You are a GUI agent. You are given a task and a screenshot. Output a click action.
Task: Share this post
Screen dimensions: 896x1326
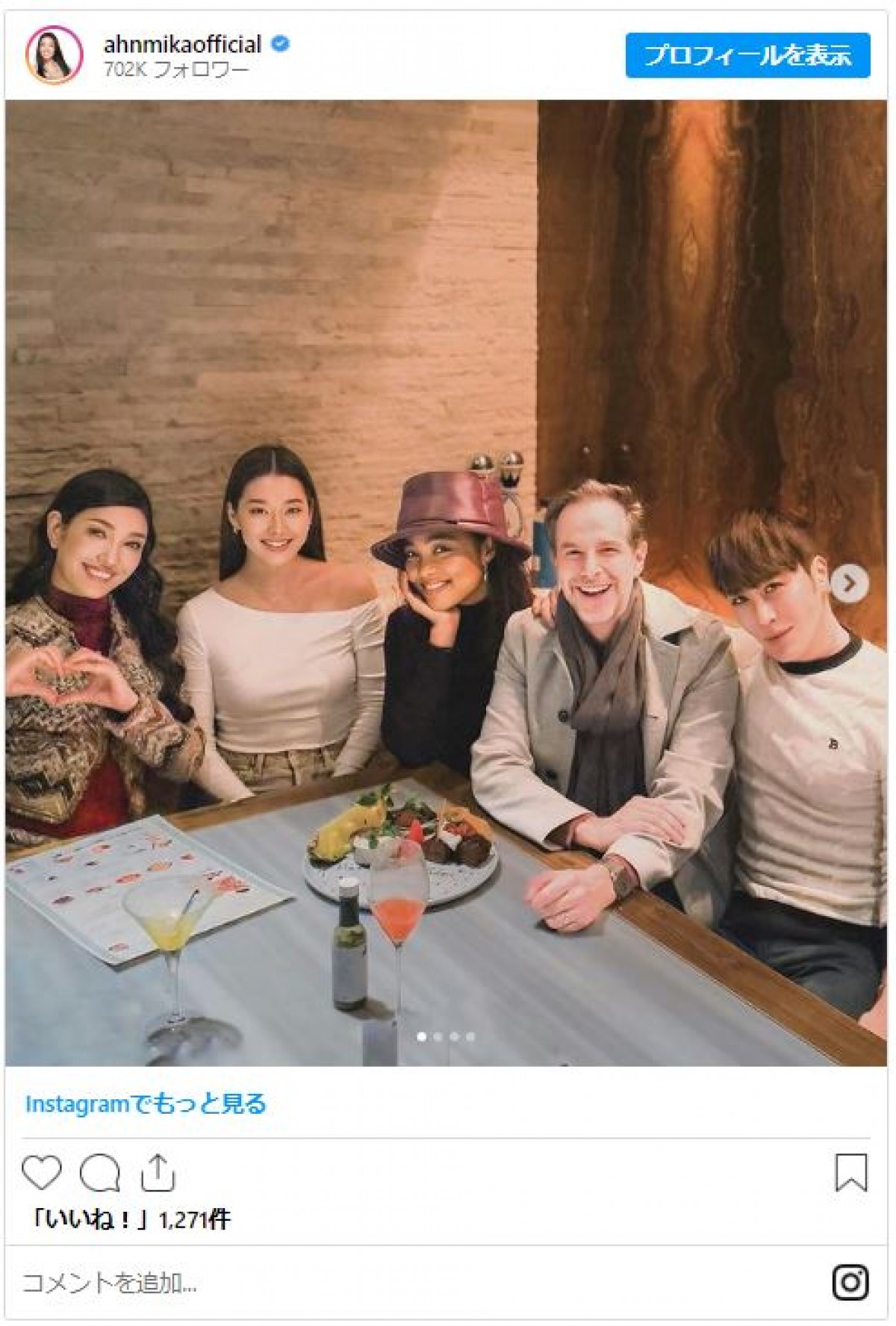click(158, 1172)
